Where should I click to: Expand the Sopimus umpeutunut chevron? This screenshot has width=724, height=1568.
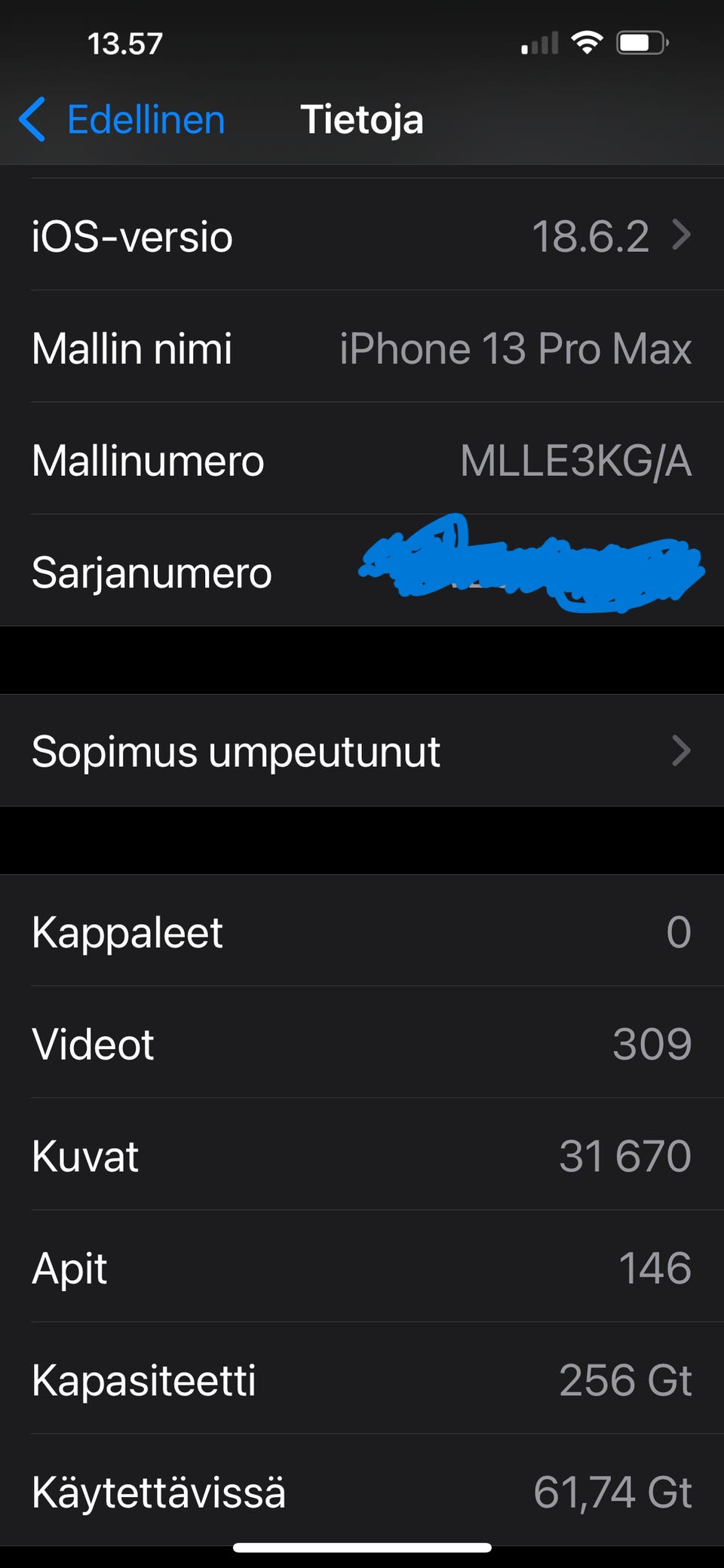point(681,750)
